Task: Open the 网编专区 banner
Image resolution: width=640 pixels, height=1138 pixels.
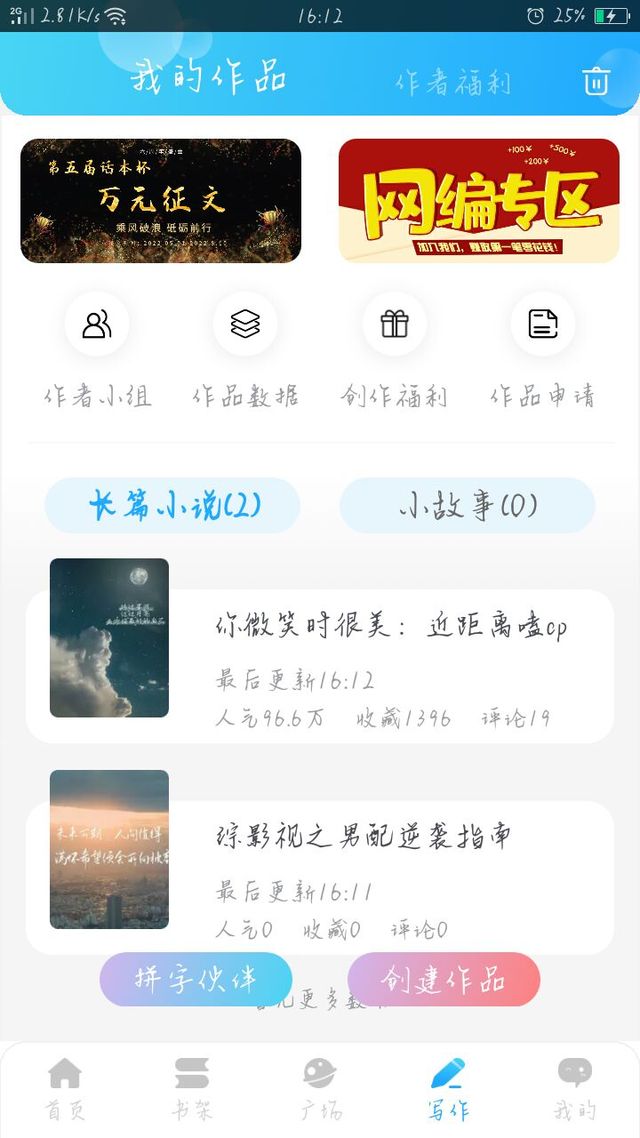Action: click(x=479, y=200)
